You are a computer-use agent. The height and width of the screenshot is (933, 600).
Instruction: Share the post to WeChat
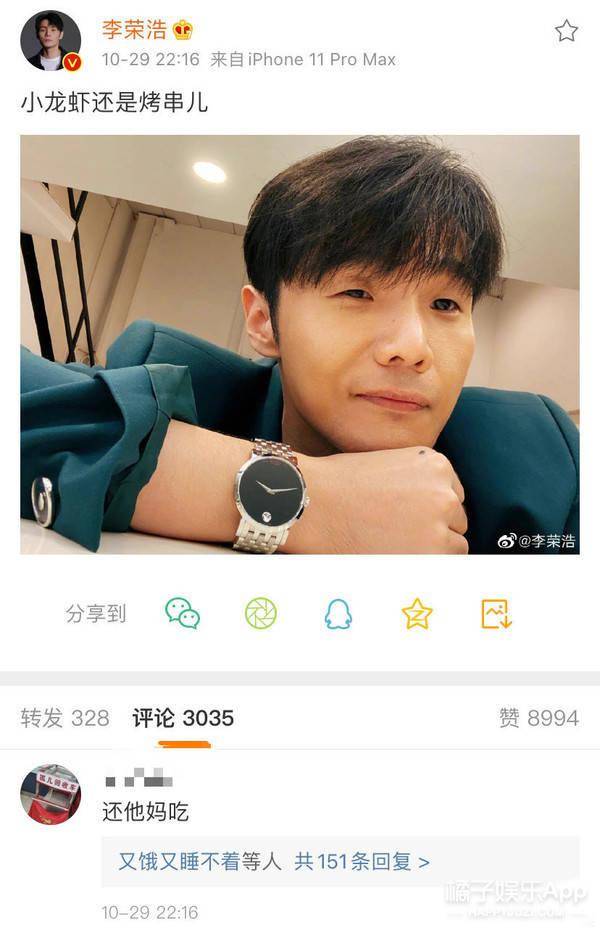pyautogui.click(x=182, y=613)
